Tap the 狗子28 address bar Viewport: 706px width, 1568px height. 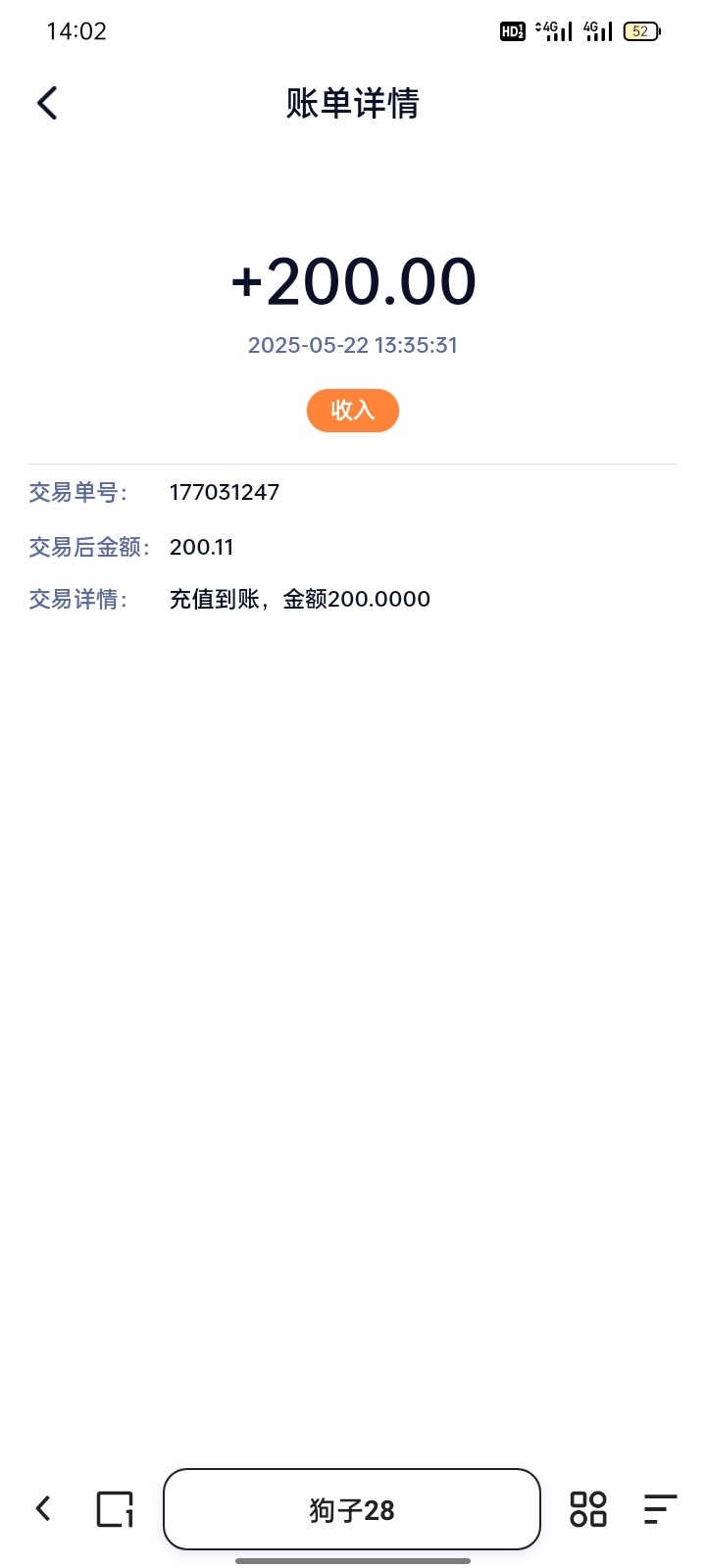coord(352,1509)
